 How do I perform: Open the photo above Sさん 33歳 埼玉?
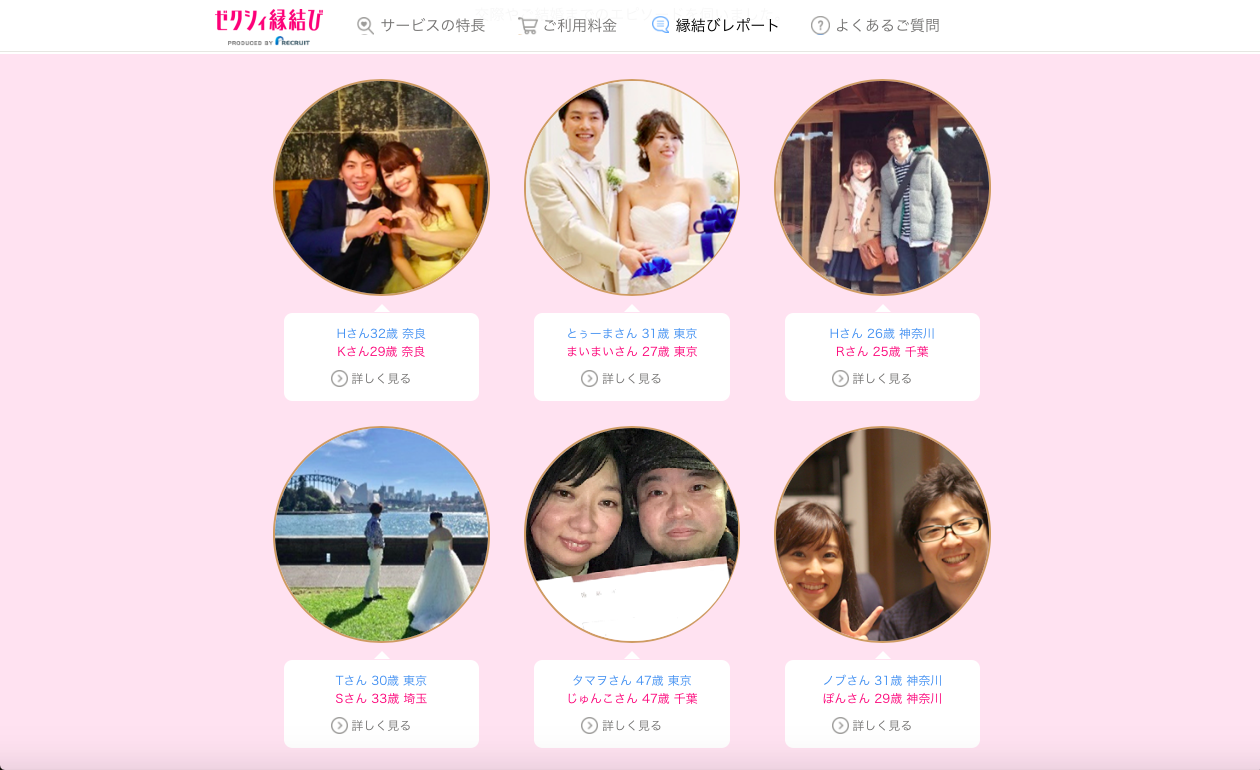381,534
